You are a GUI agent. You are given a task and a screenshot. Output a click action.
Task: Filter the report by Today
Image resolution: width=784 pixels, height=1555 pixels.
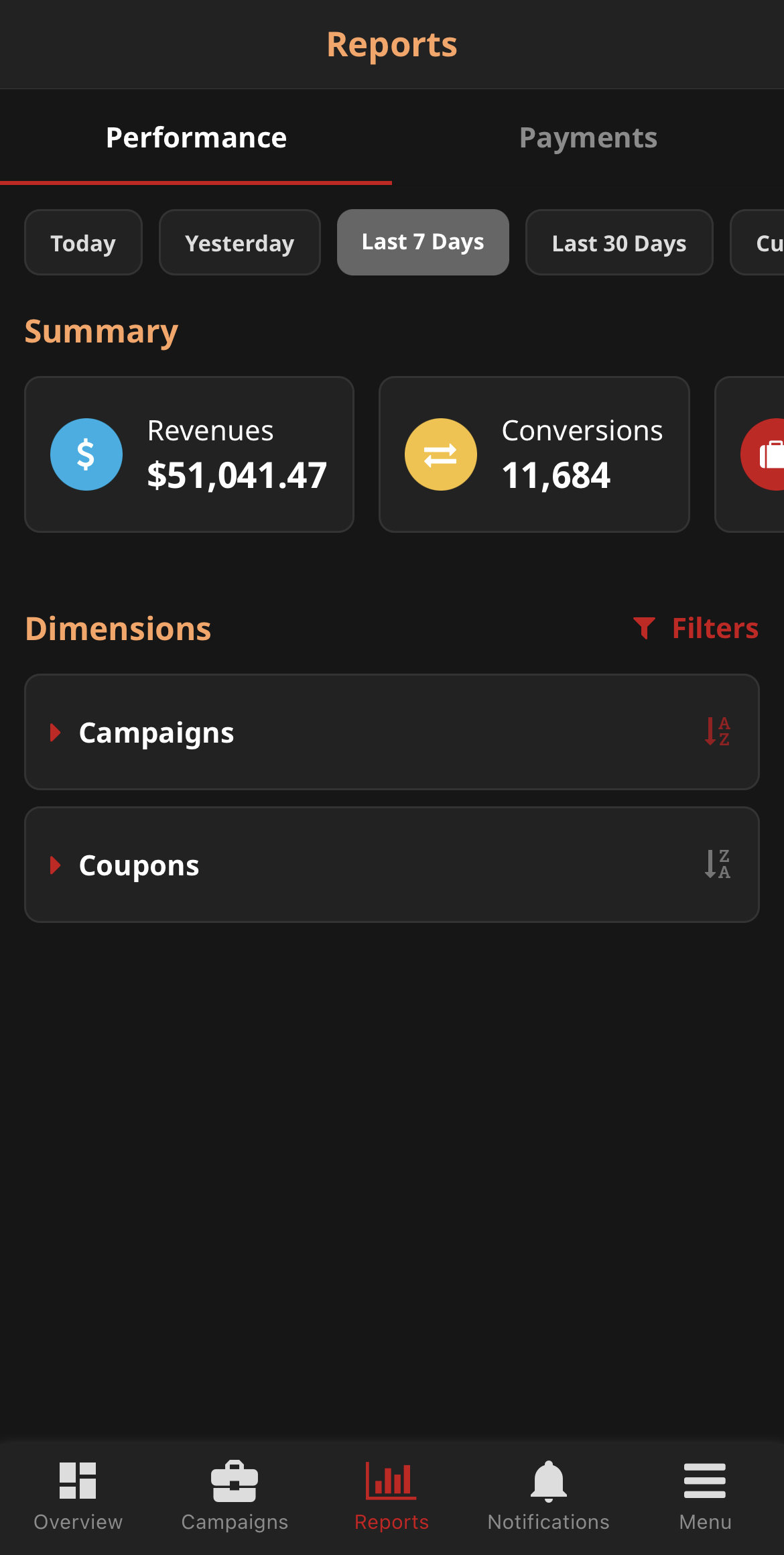coord(83,243)
